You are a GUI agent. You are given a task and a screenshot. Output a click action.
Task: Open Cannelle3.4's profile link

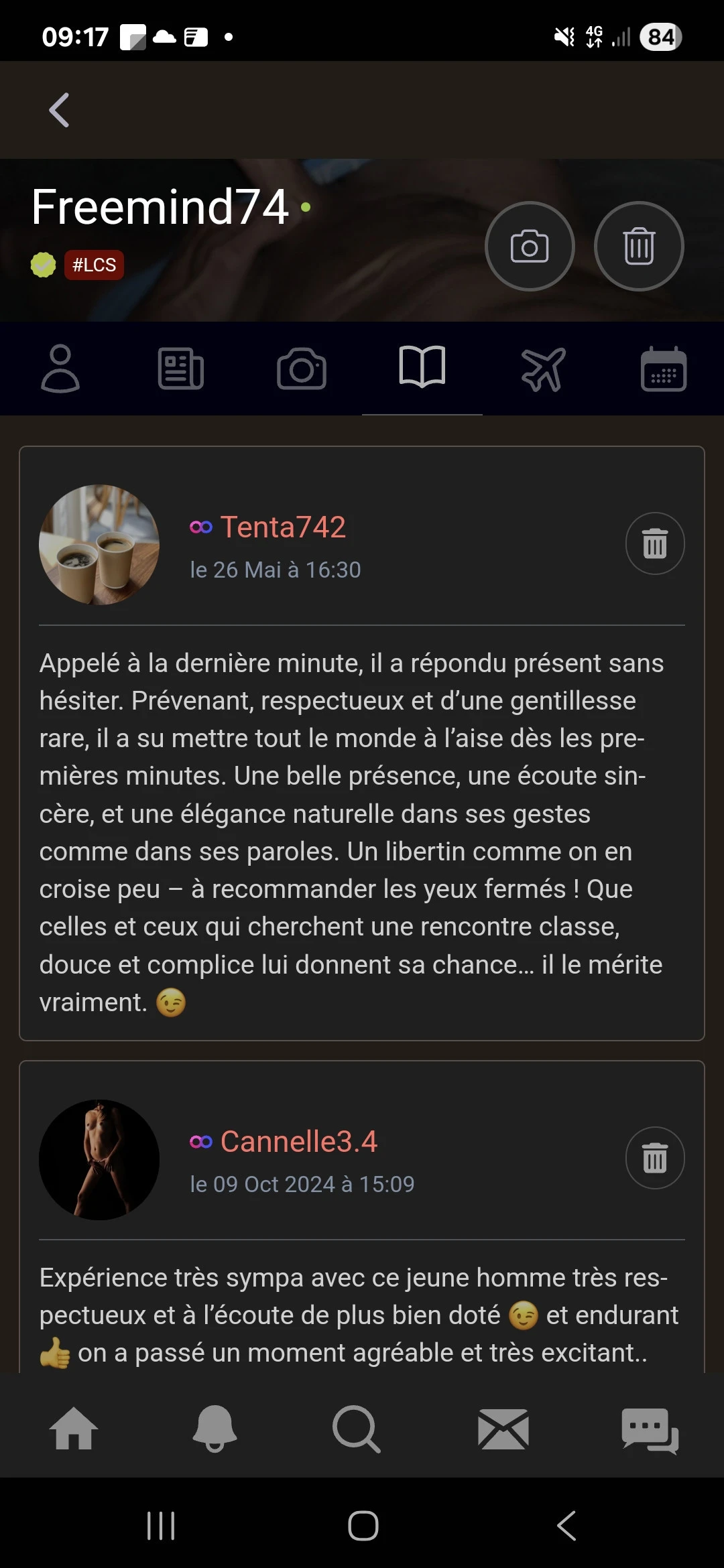(x=300, y=1141)
